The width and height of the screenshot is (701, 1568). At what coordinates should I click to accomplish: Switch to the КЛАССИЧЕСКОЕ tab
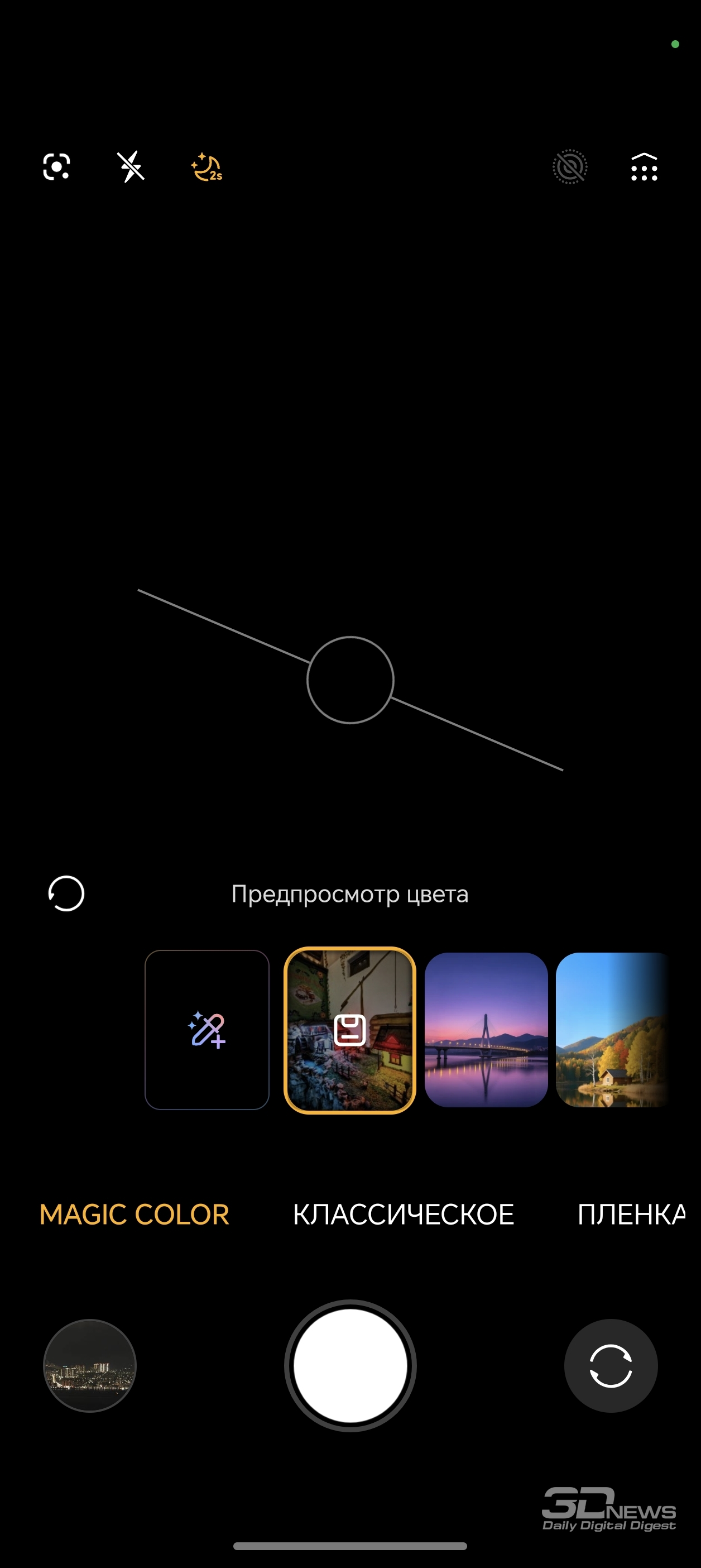pyautogui.click(x=404, y=1215)
